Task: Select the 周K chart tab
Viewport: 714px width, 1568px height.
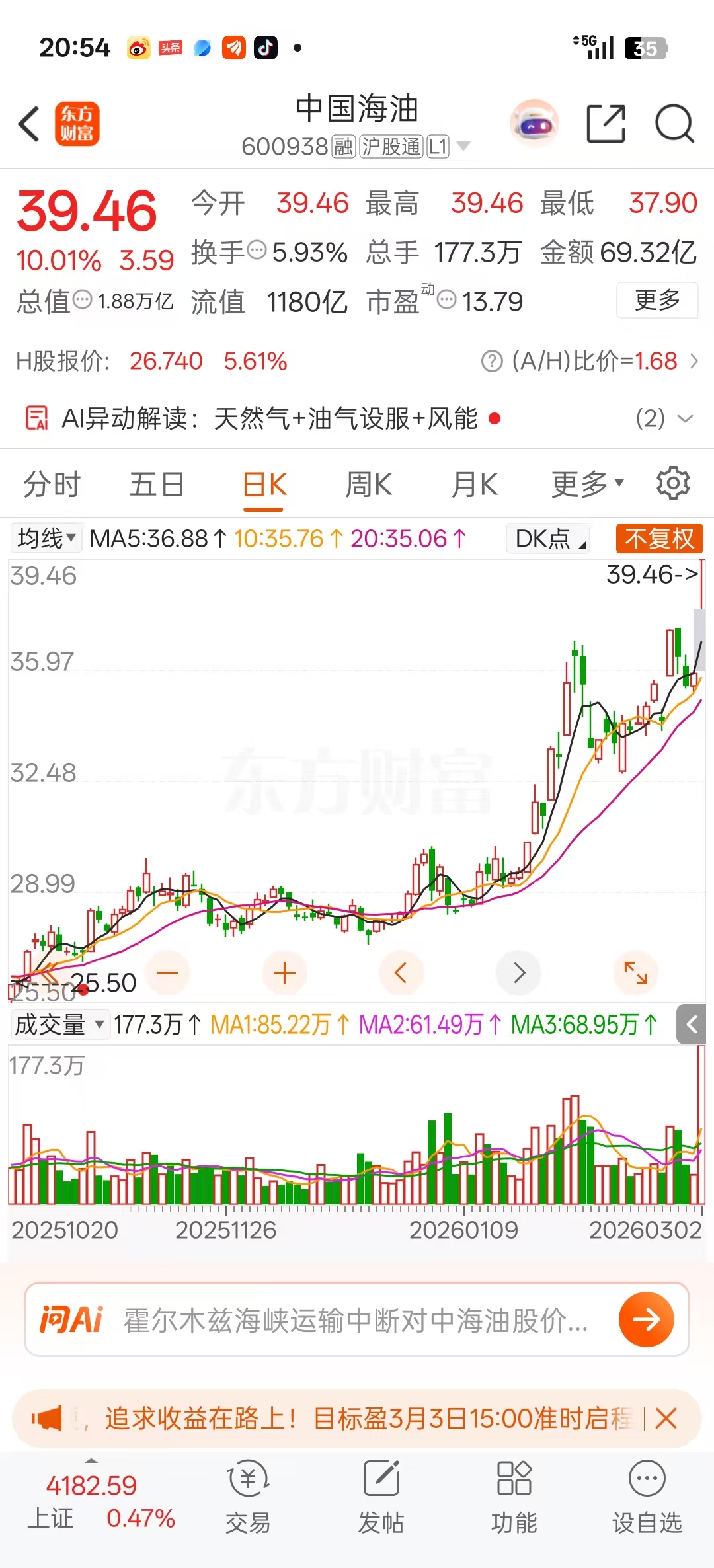Action: click(369, 485)
